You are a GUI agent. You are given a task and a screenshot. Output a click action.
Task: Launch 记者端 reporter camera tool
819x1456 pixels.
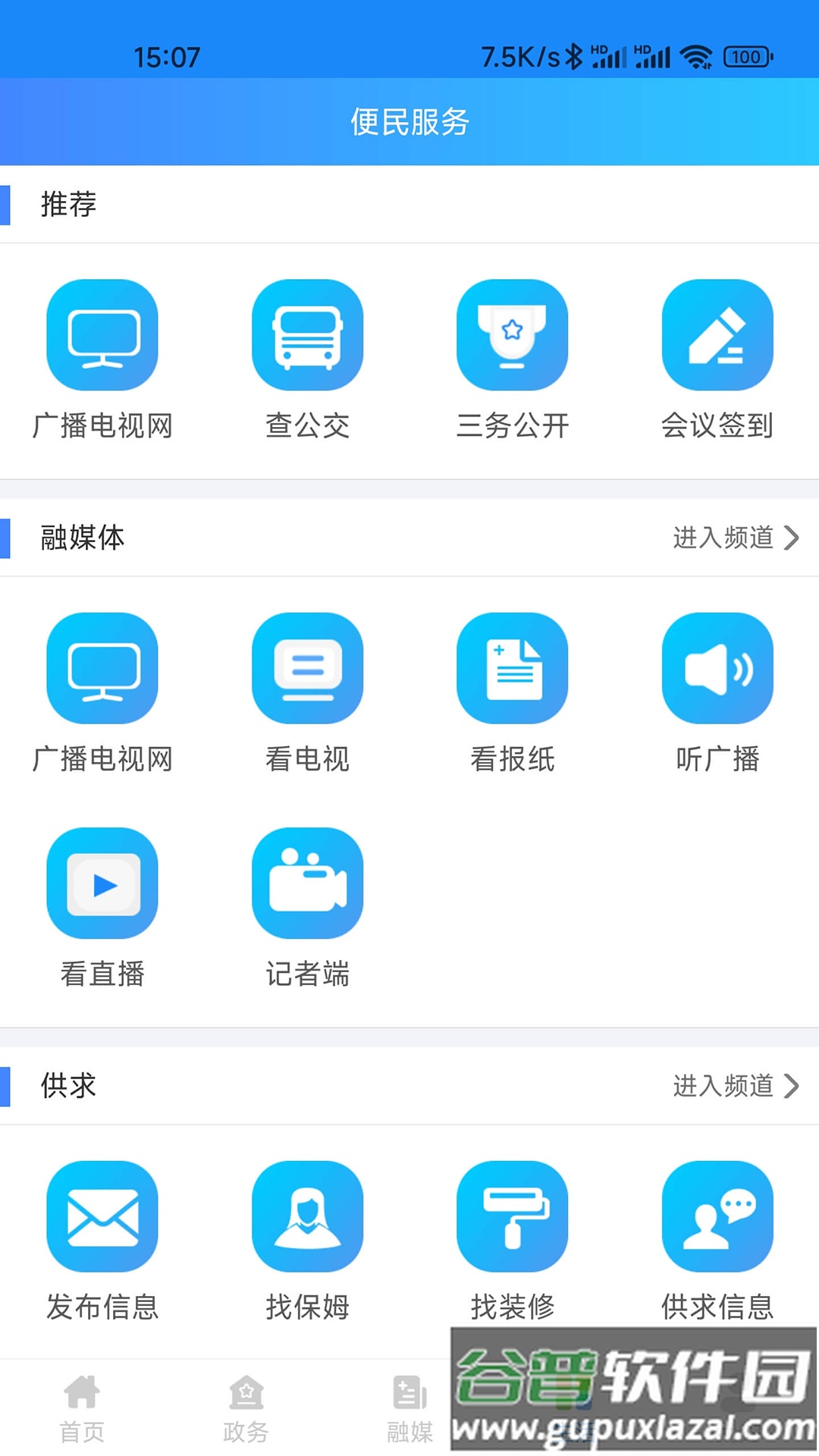[307, 883]
